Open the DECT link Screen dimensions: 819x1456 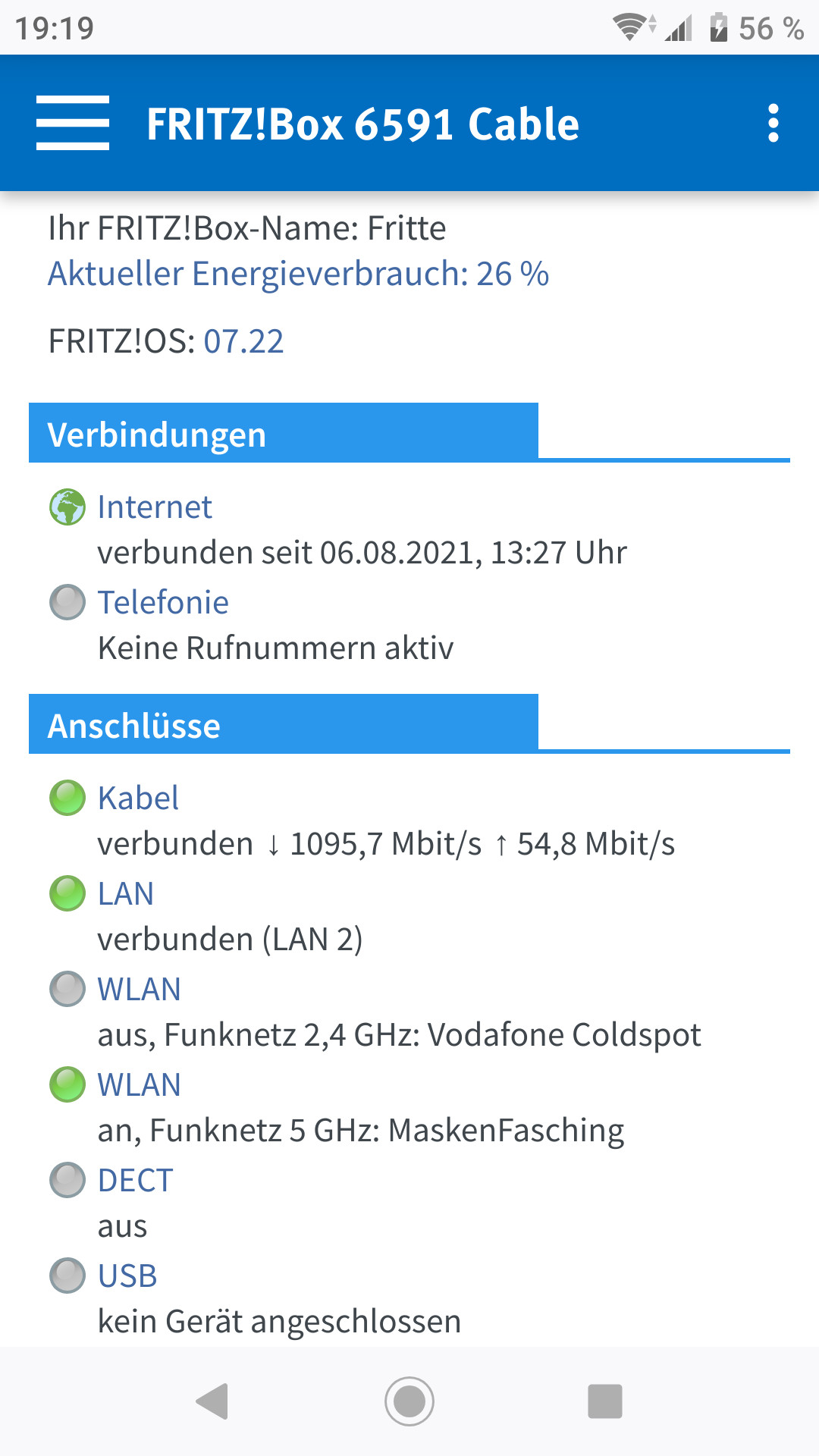coord(136,1180)
